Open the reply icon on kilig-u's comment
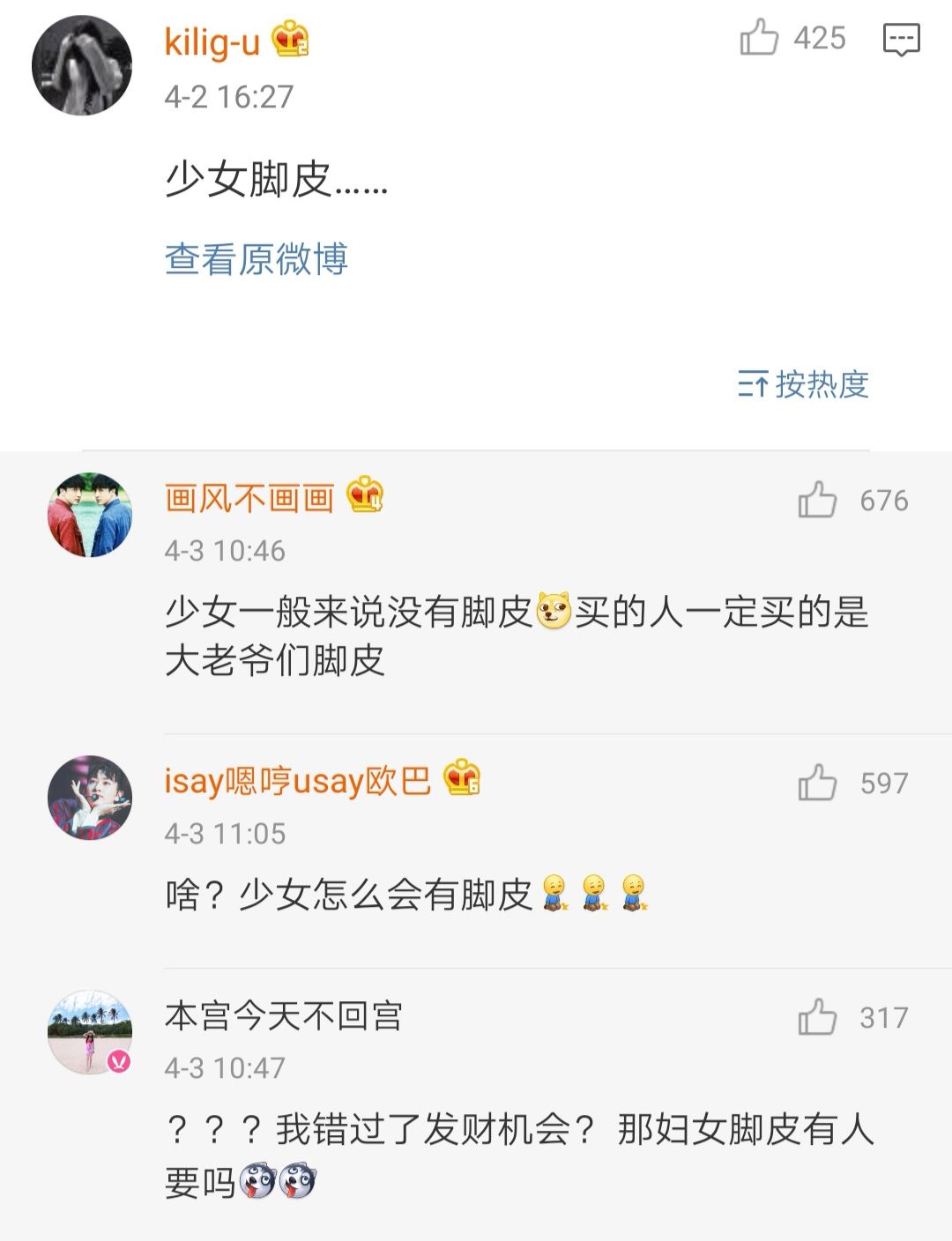This screenshot has height=1241, width=952. (x=901, y=40)
